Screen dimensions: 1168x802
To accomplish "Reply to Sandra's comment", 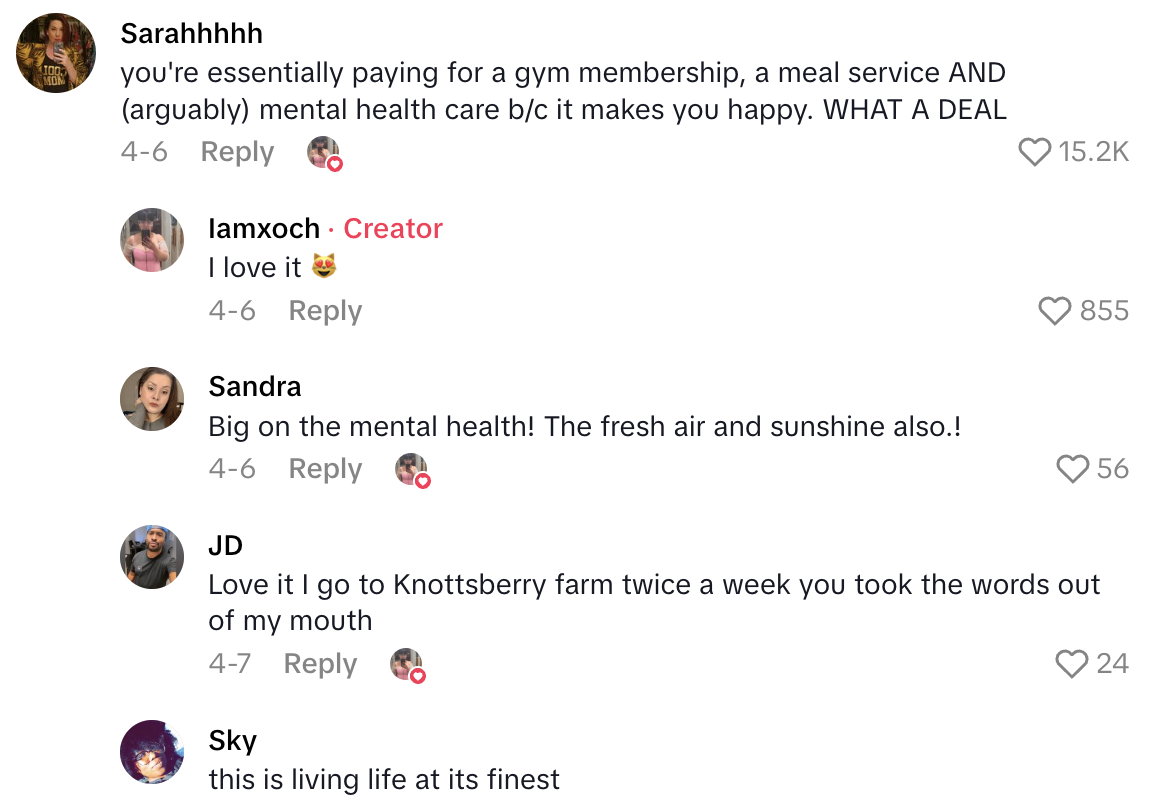I will (x=325, y=469).
